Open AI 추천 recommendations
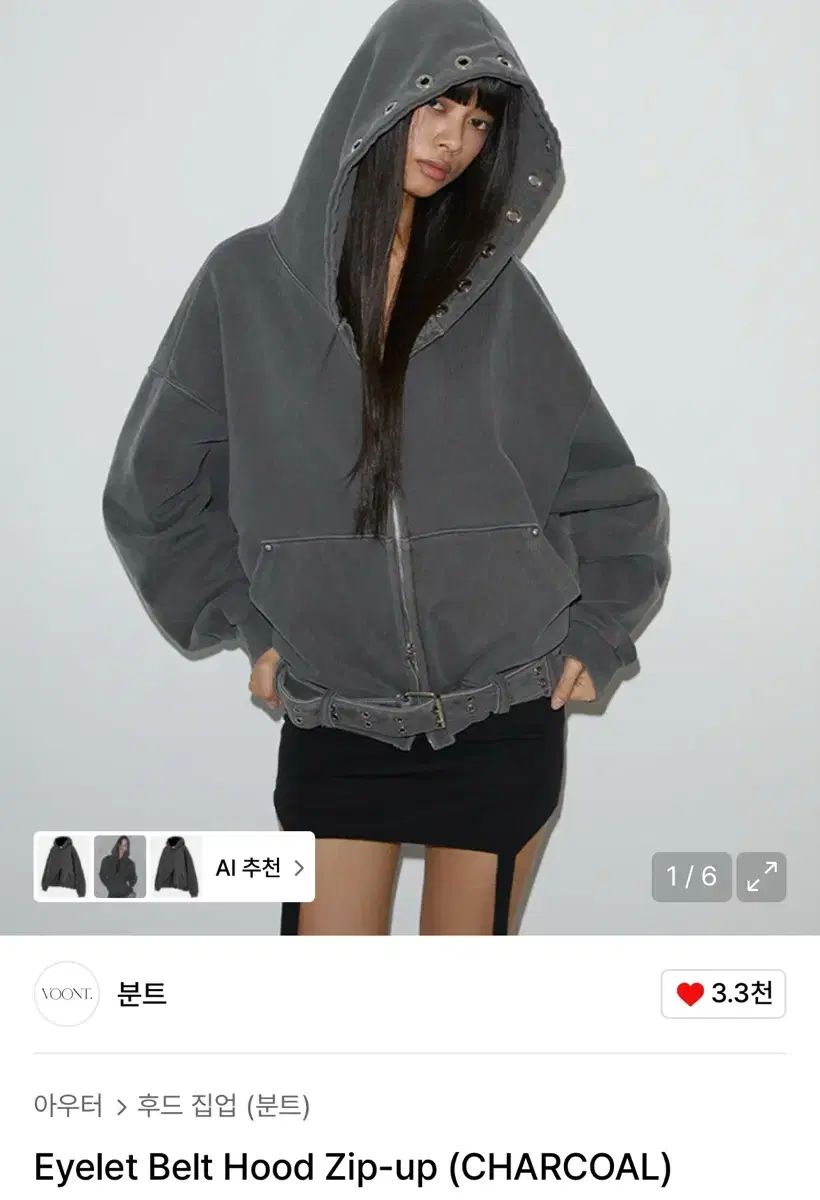The width and height of the screenshot is (820, 1200). tap(258, 867)
